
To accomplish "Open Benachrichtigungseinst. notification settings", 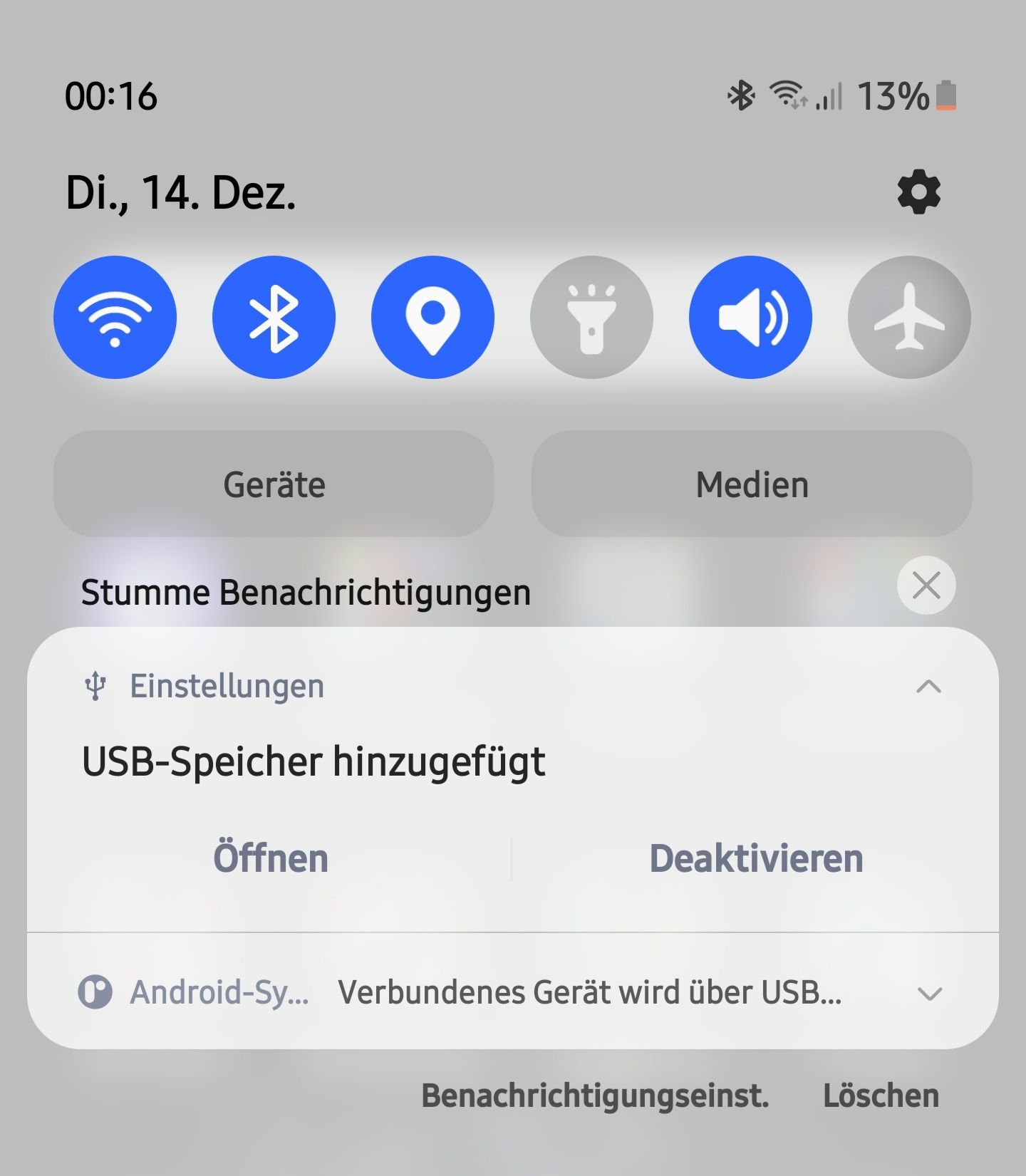I will pyautogui.click(x=595, y=1096).
